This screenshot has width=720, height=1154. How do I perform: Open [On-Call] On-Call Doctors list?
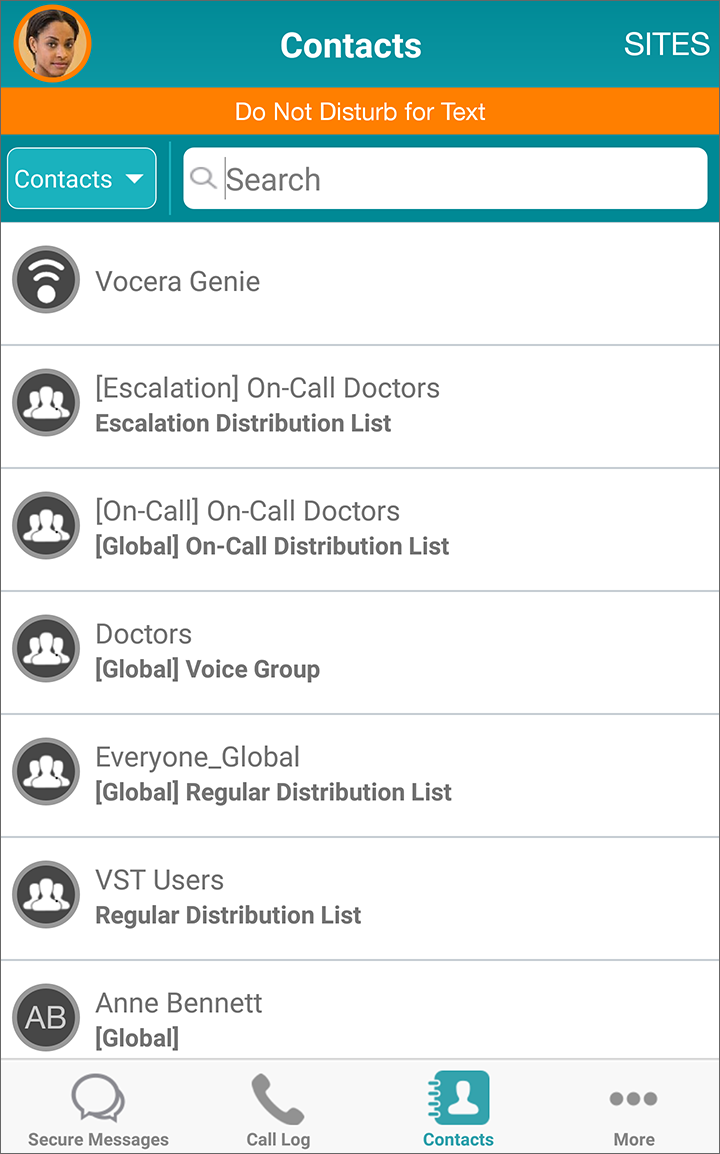pyautogui.click(x=360, y=528)
